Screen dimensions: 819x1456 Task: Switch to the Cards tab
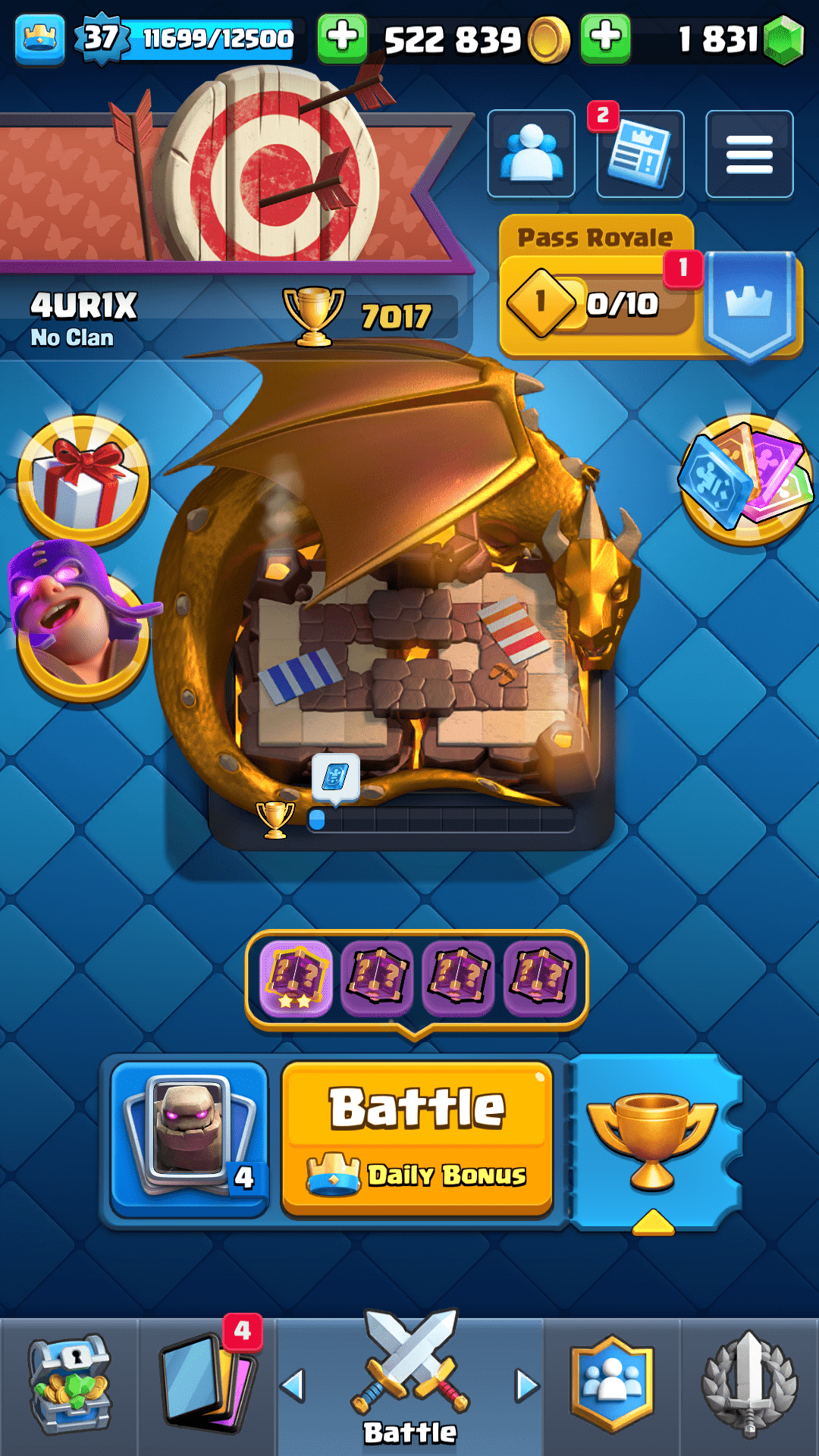tap(206, 1386)
